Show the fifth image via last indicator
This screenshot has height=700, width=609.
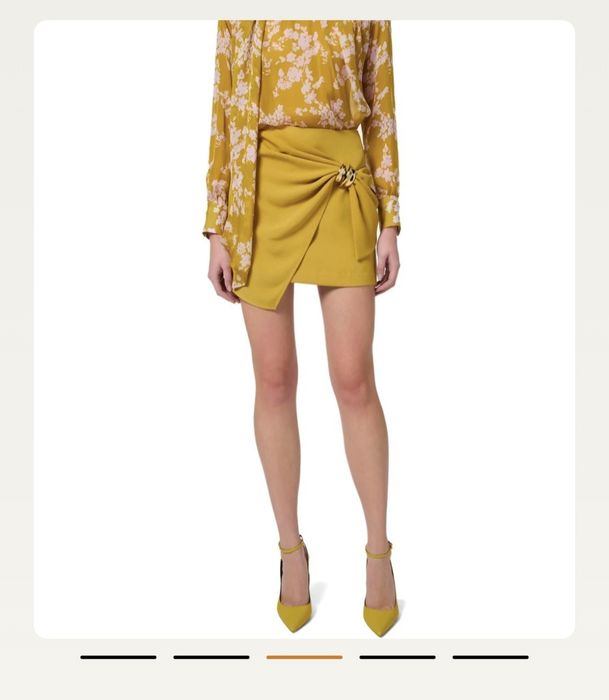tap(490, 657)
